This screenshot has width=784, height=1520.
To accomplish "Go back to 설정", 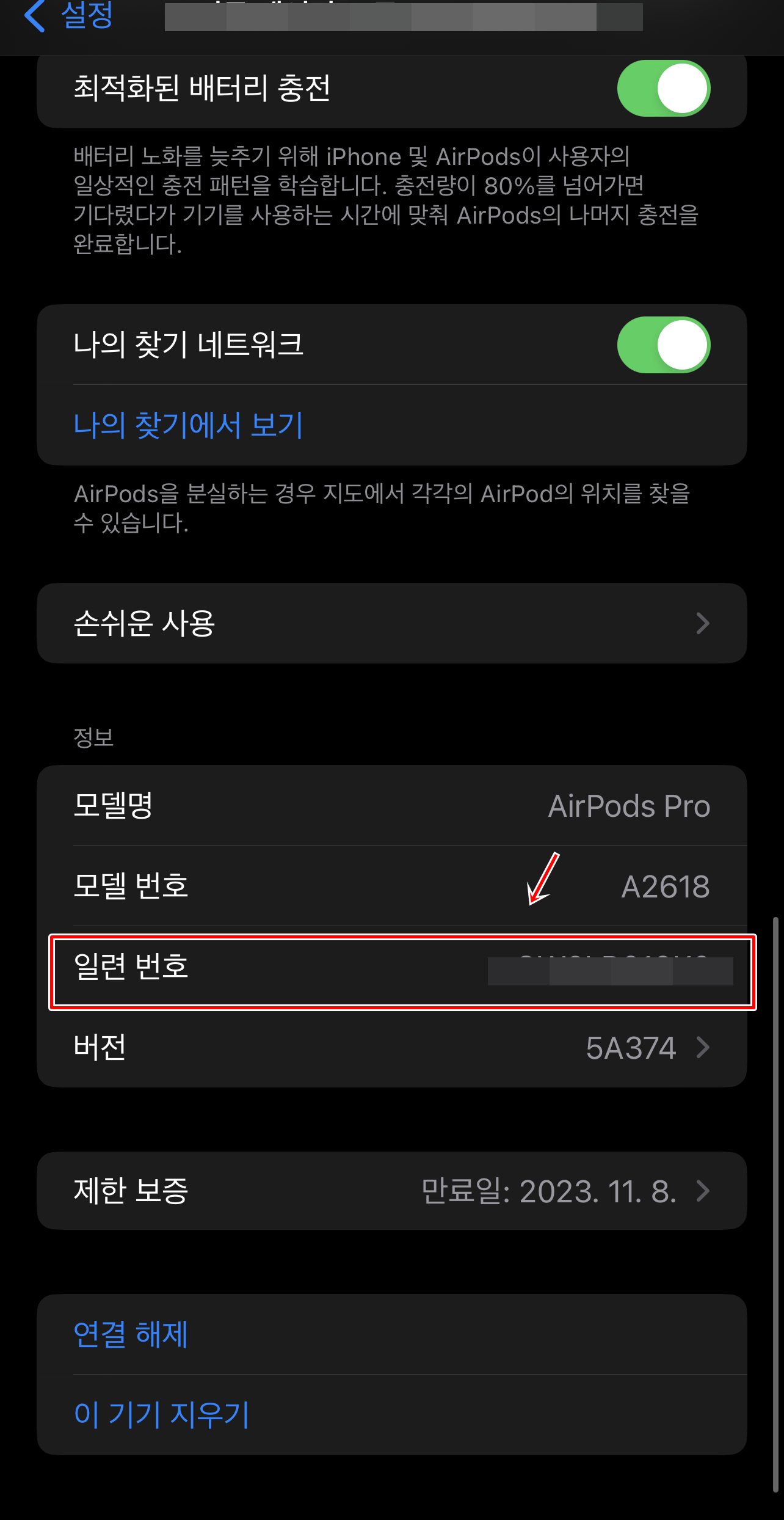I will 68,15.
